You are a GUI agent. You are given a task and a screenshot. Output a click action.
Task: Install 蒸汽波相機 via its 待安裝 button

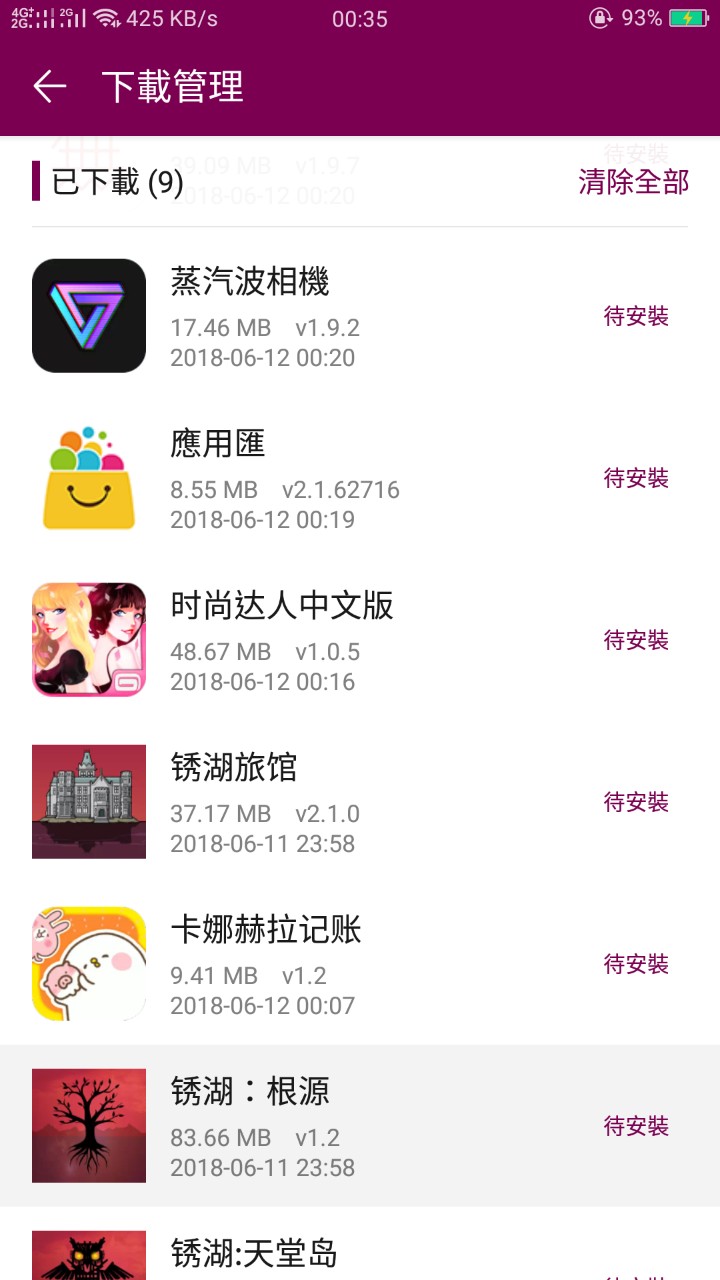click(x=636, y=316)
